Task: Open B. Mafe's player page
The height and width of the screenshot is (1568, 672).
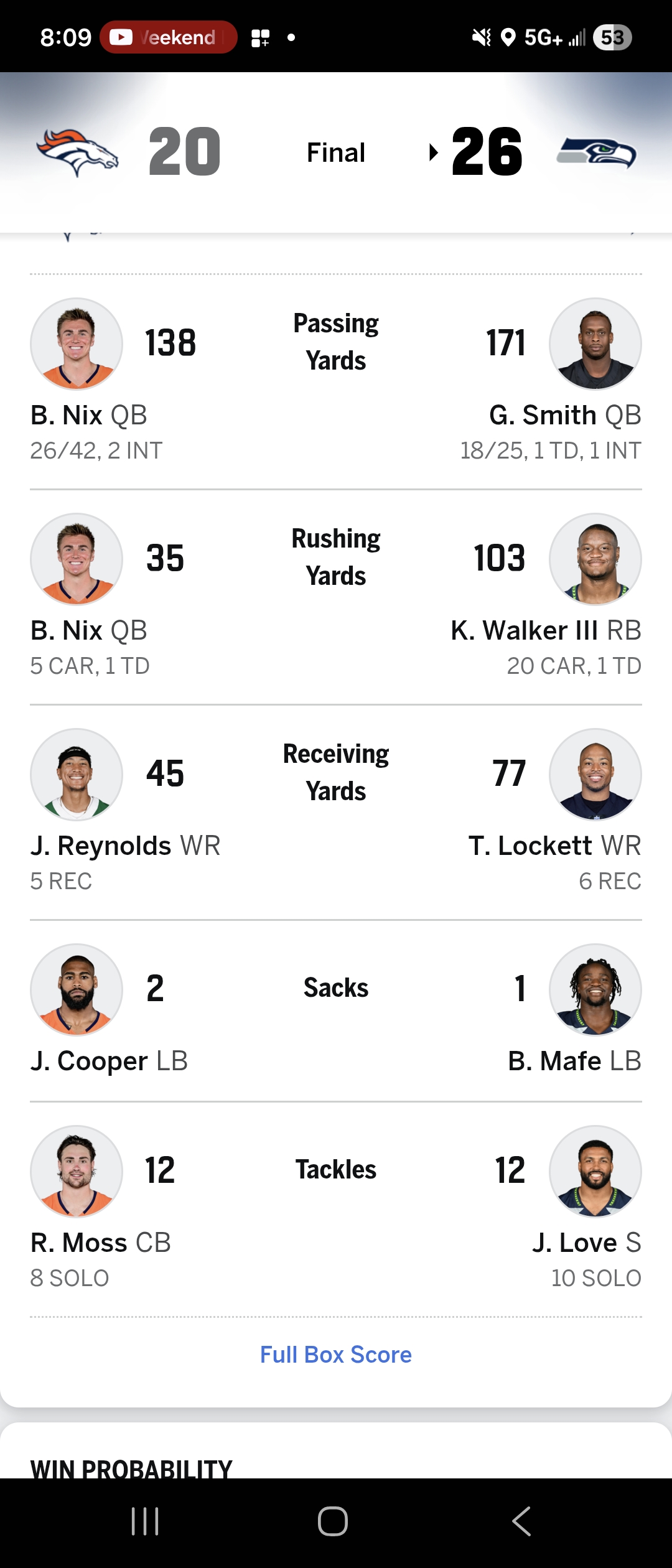Action: click(x=595, y=990)
